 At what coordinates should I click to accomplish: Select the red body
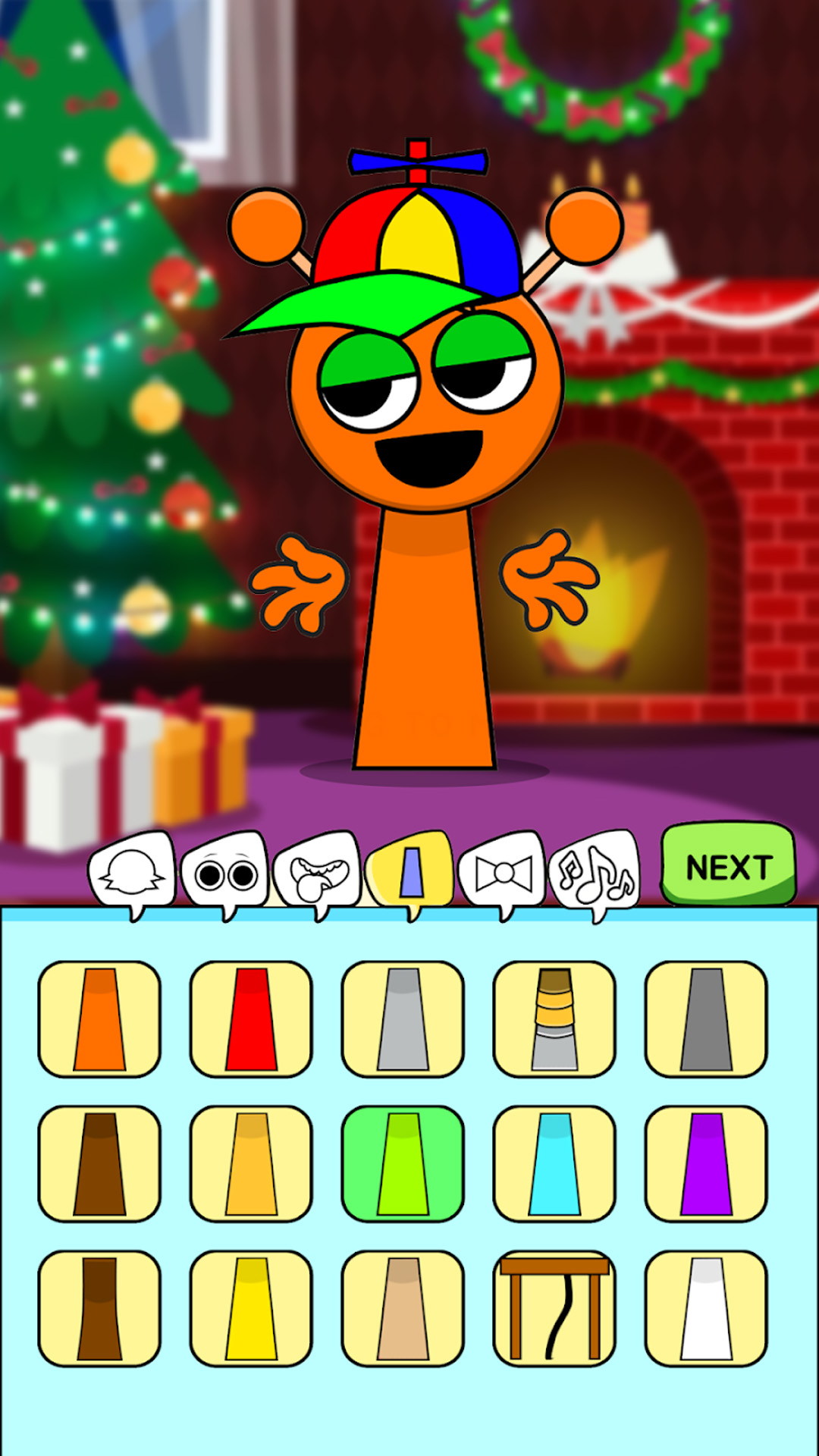pyautogui.click(x=251, y=1019)
